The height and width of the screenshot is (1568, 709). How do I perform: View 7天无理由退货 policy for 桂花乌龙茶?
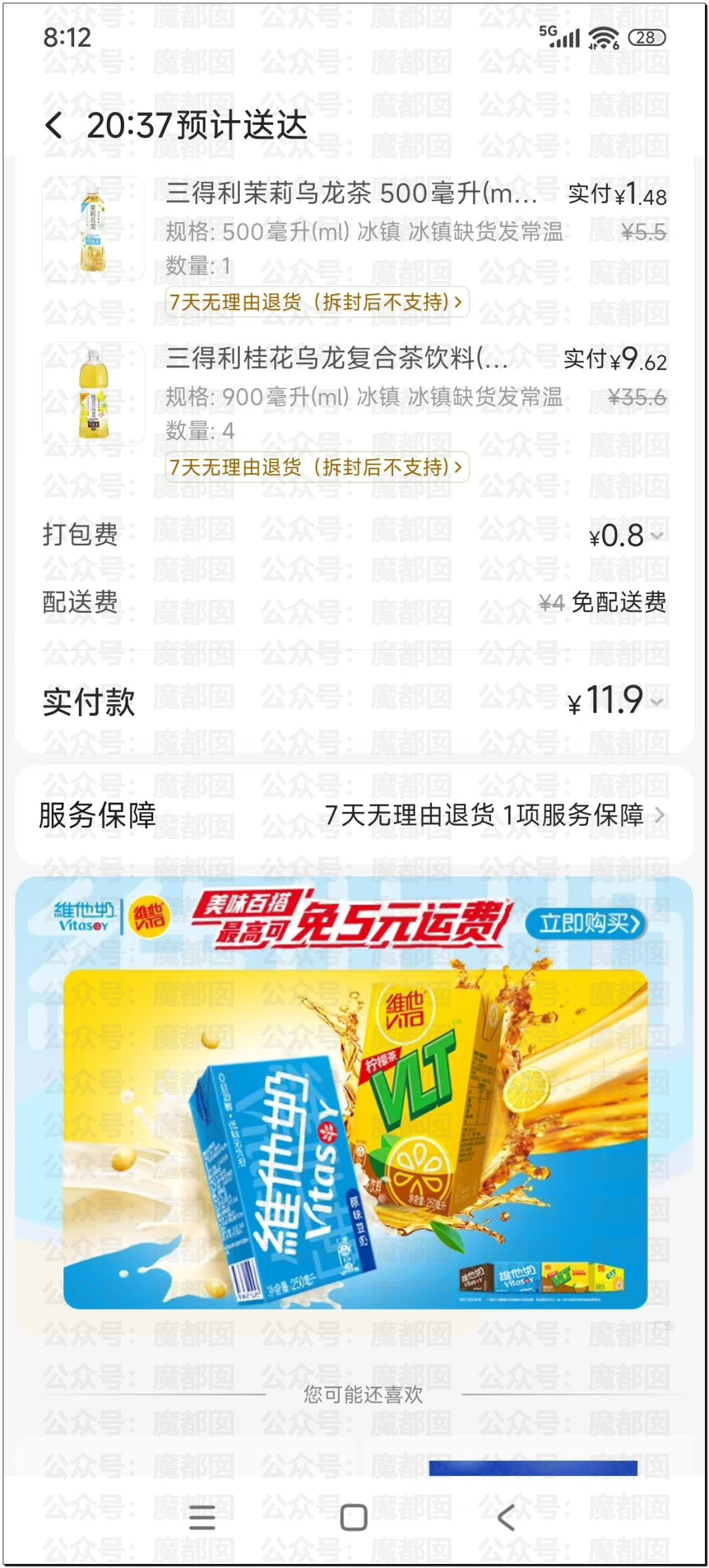(x=316, y=467)
